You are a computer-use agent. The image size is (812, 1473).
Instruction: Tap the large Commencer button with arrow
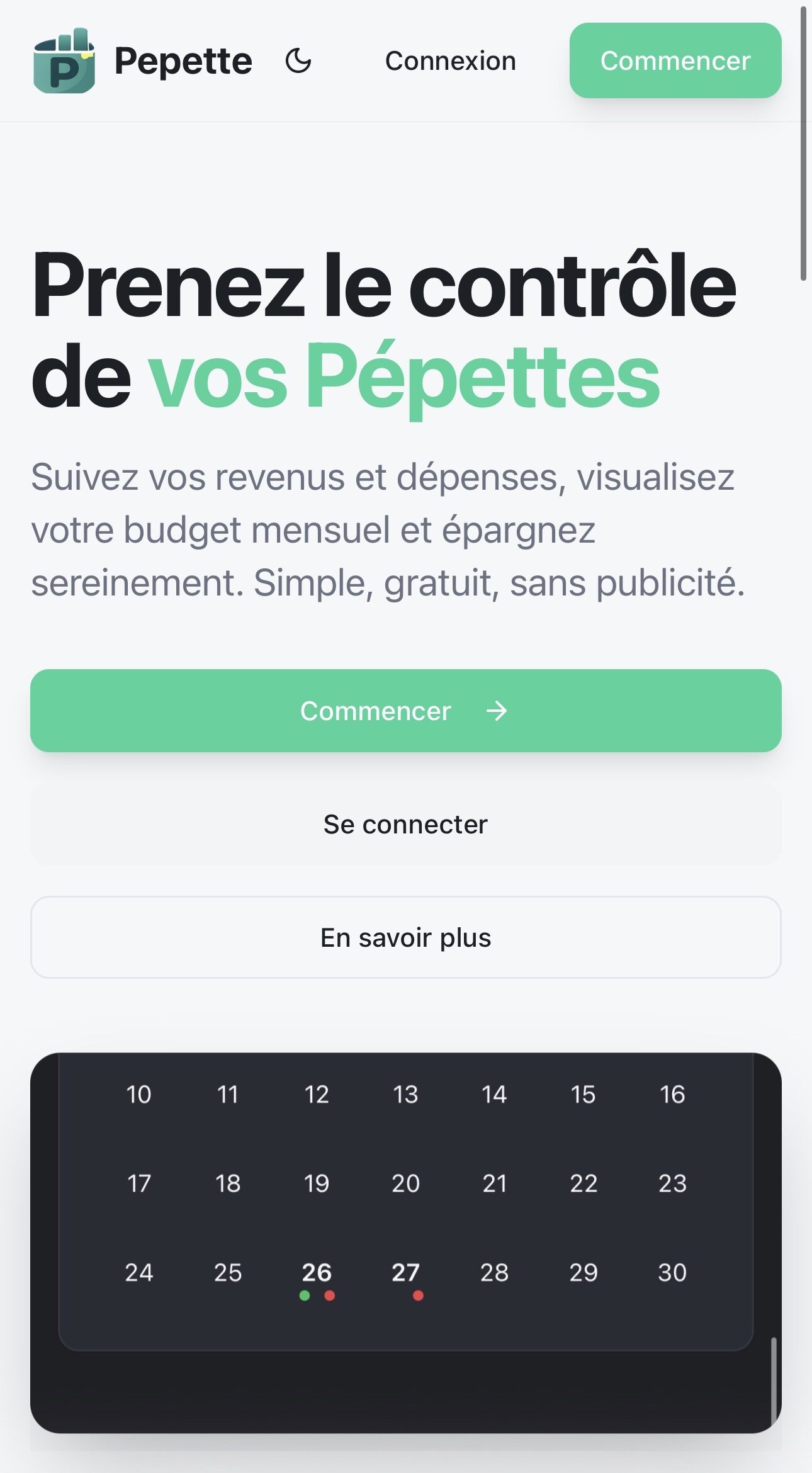(405, 711)
